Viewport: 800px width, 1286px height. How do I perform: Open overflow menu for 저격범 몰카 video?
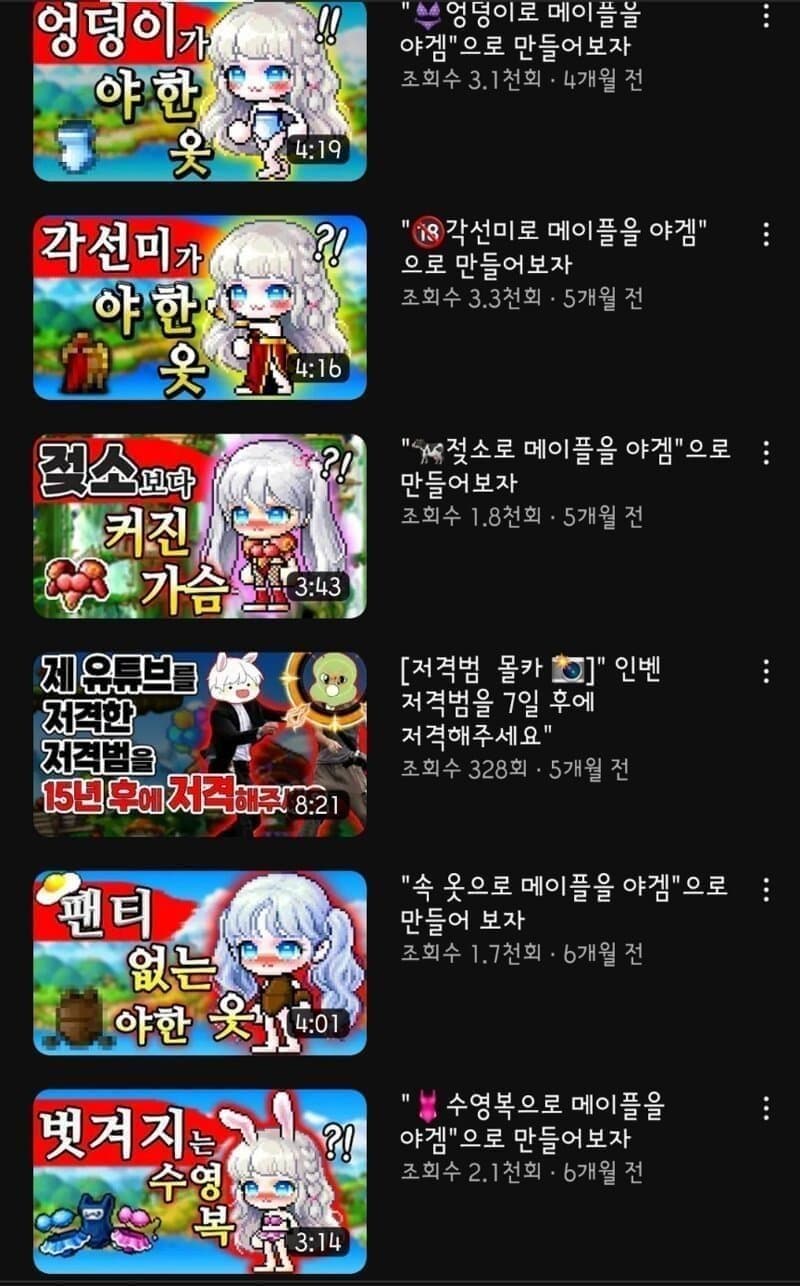point(766,671)
